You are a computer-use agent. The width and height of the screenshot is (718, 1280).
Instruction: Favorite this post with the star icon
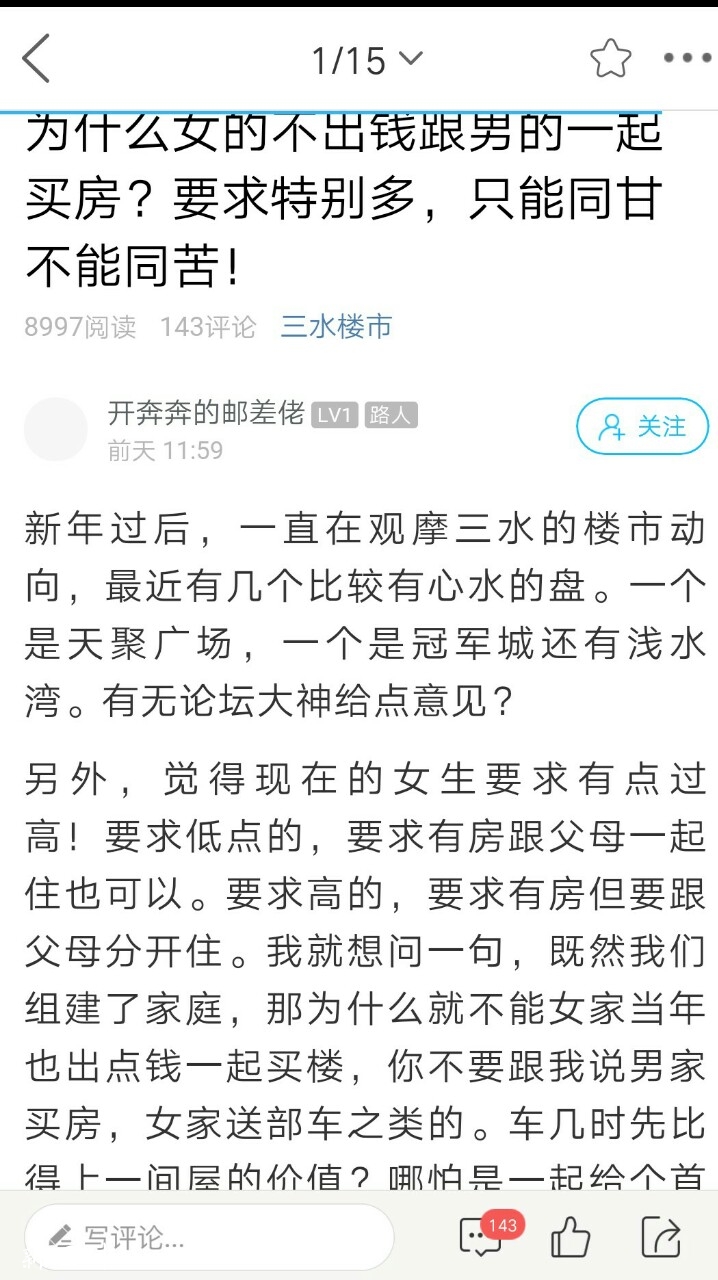(610, 59)
